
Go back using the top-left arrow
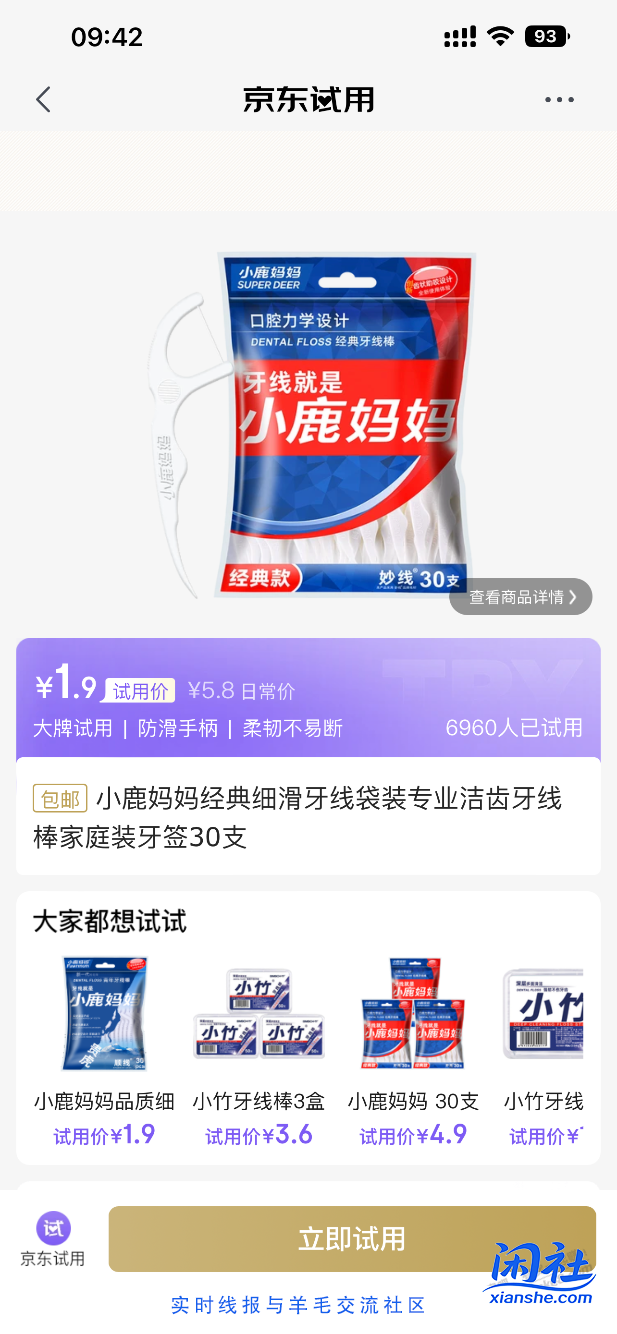(x=43, y=99)
